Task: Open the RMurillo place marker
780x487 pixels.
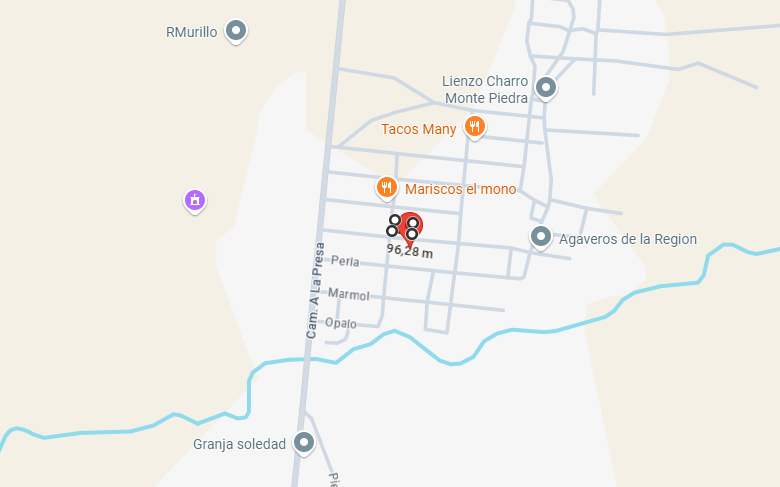Action: coord(236,31)
